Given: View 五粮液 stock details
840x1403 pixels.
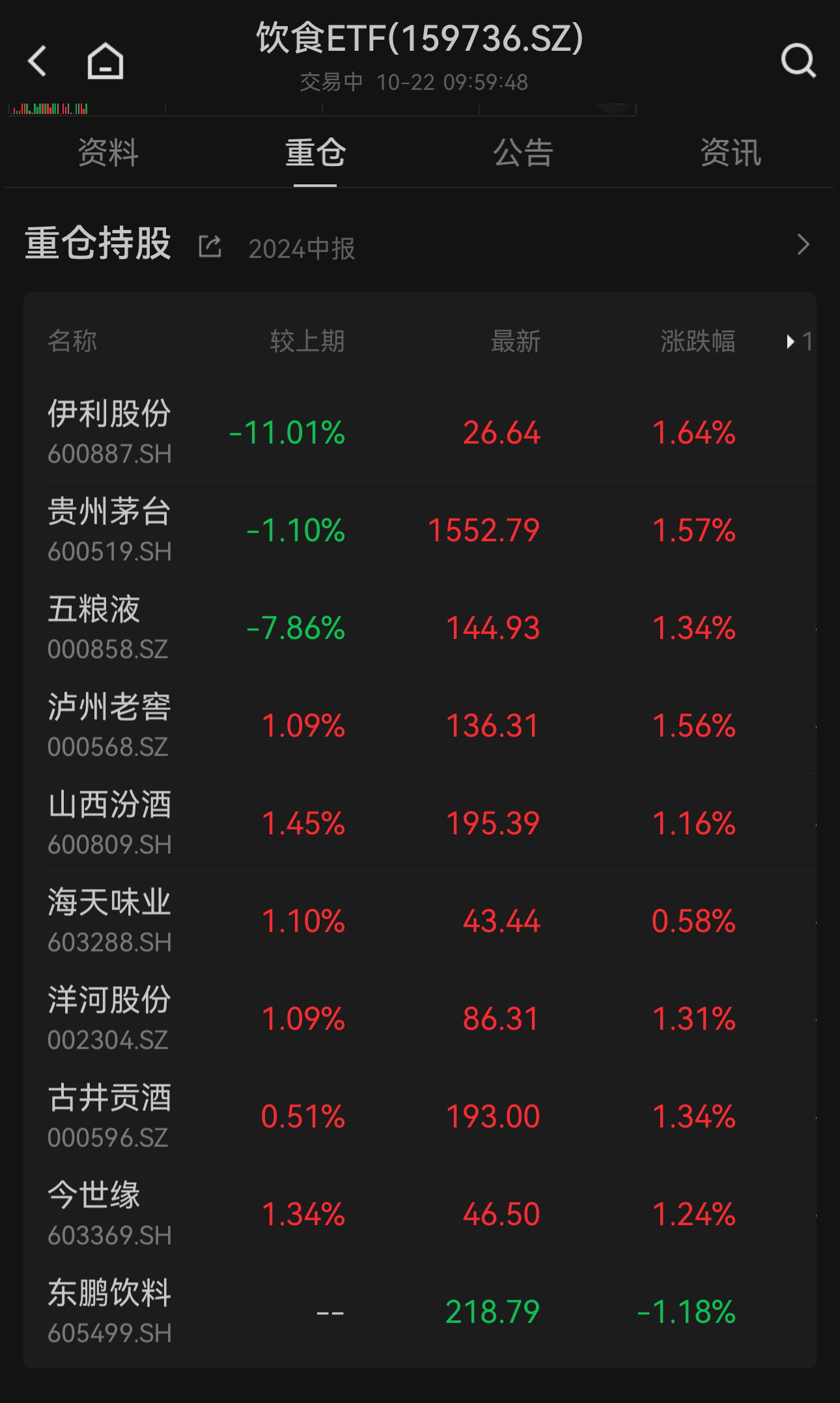Looking at the screenshot, I should tap(420, 628).
